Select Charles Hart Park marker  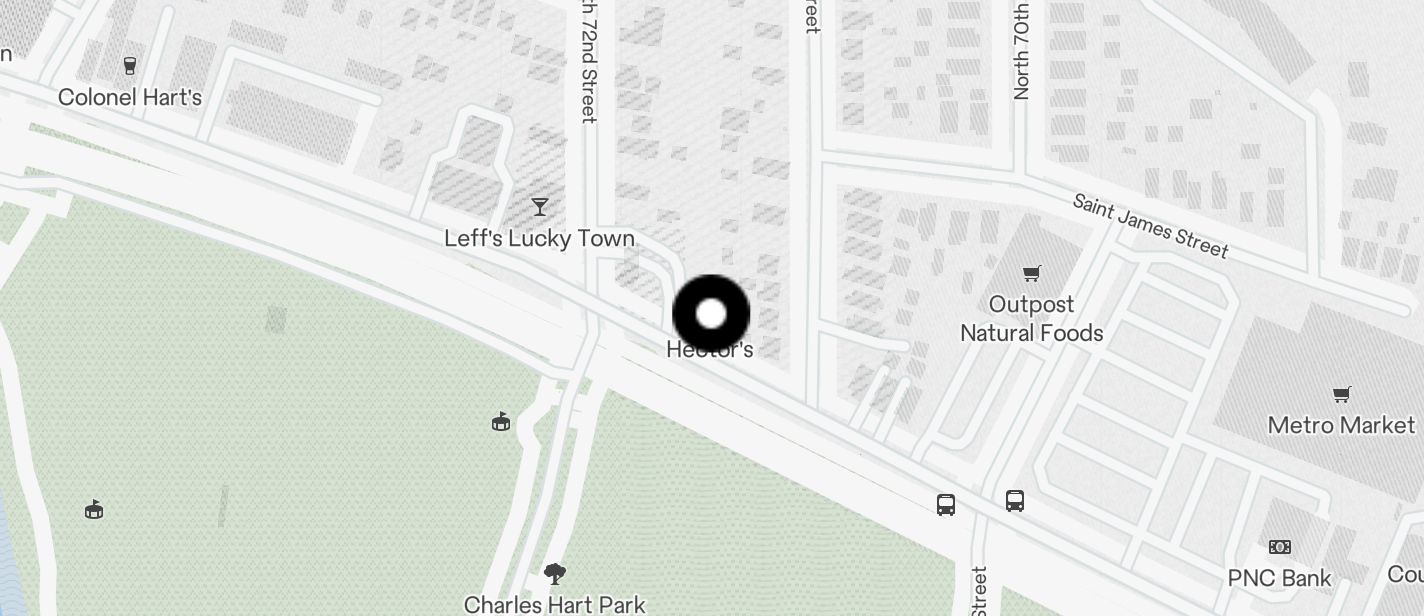coord(554,574)
